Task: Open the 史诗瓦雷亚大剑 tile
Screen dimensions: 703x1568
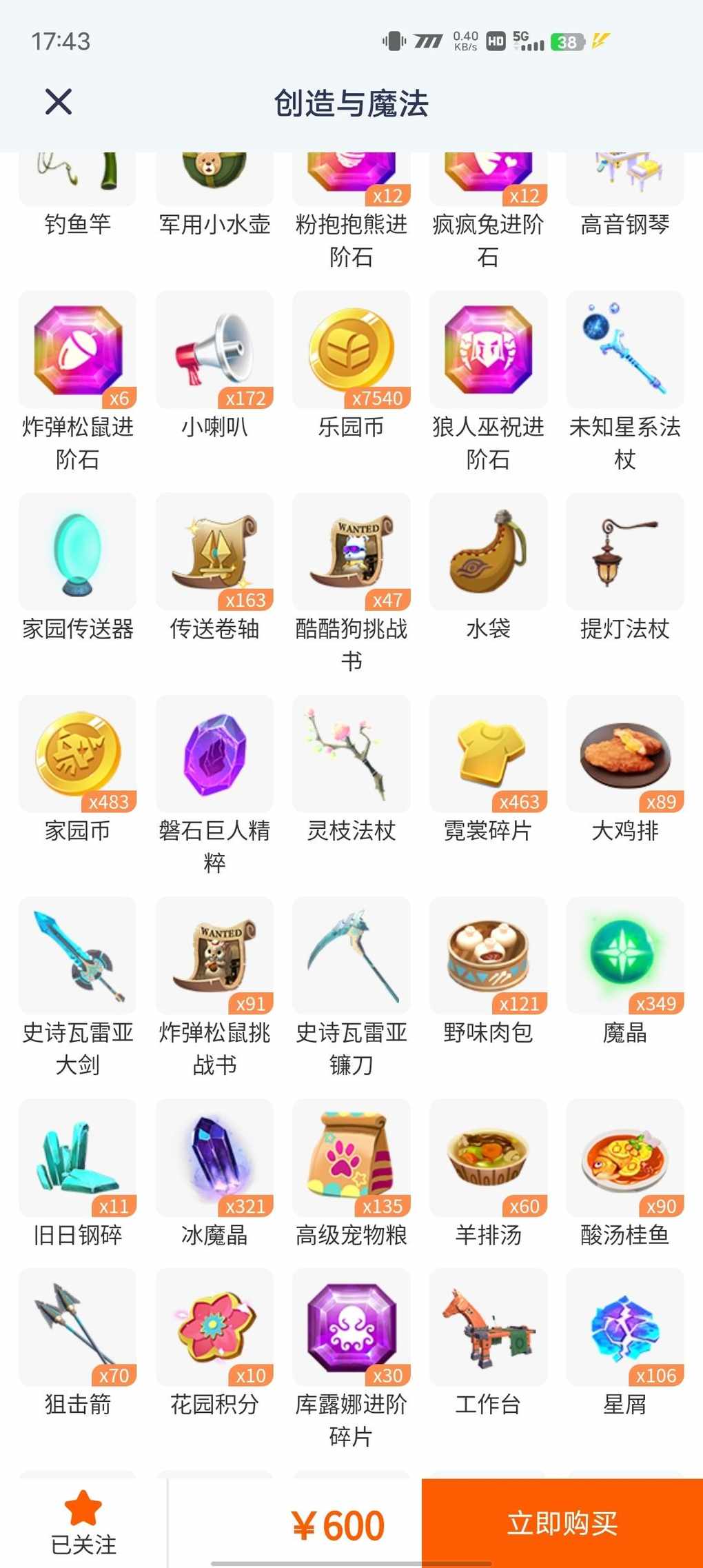Action: [x=78, y=956]
